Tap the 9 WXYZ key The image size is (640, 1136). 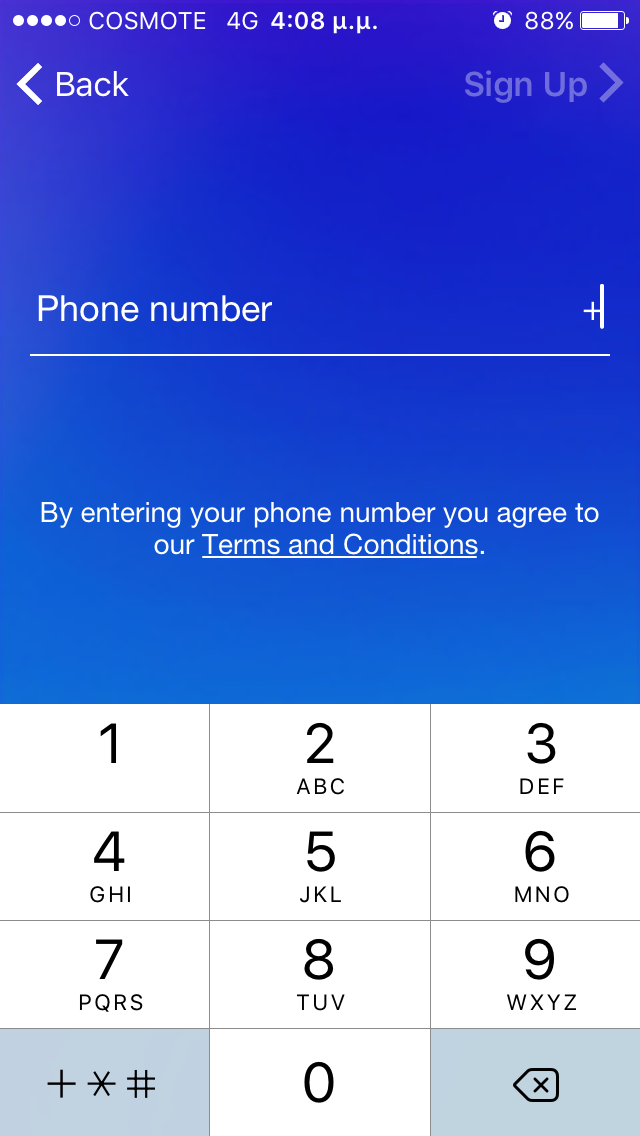click(x=536, y=974)
